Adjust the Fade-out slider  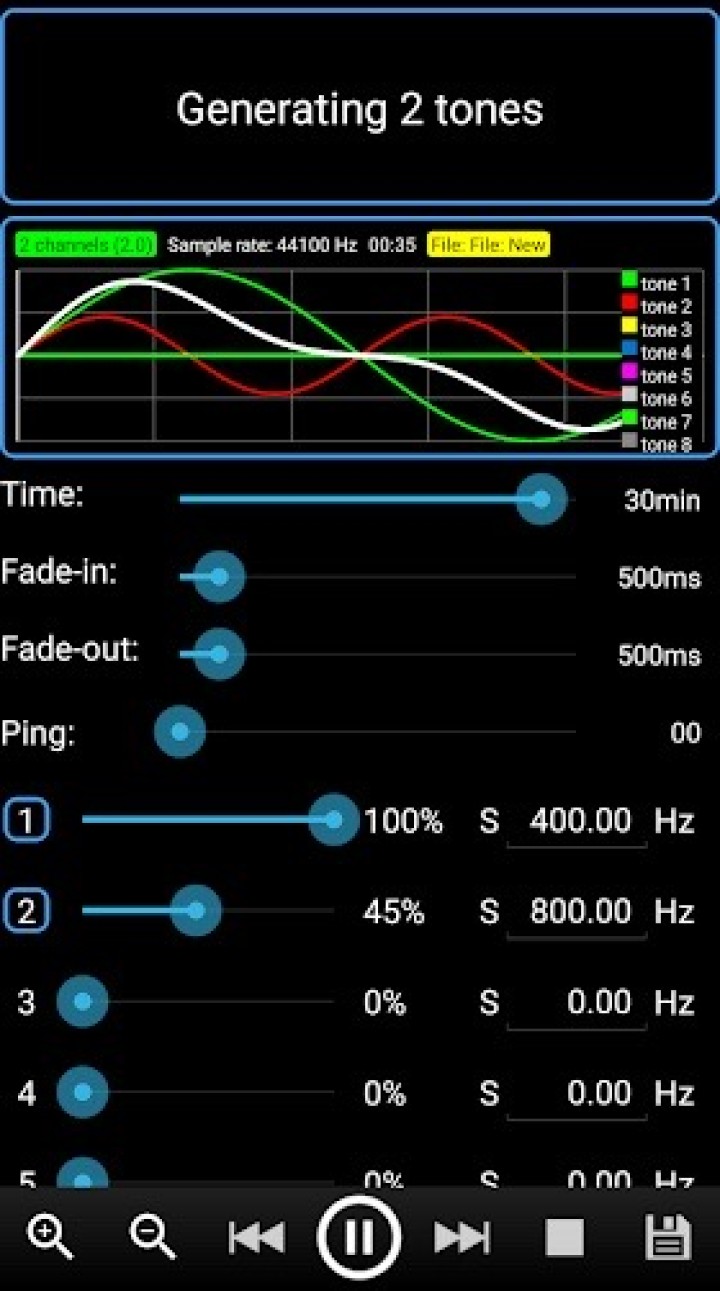[219, 655]
